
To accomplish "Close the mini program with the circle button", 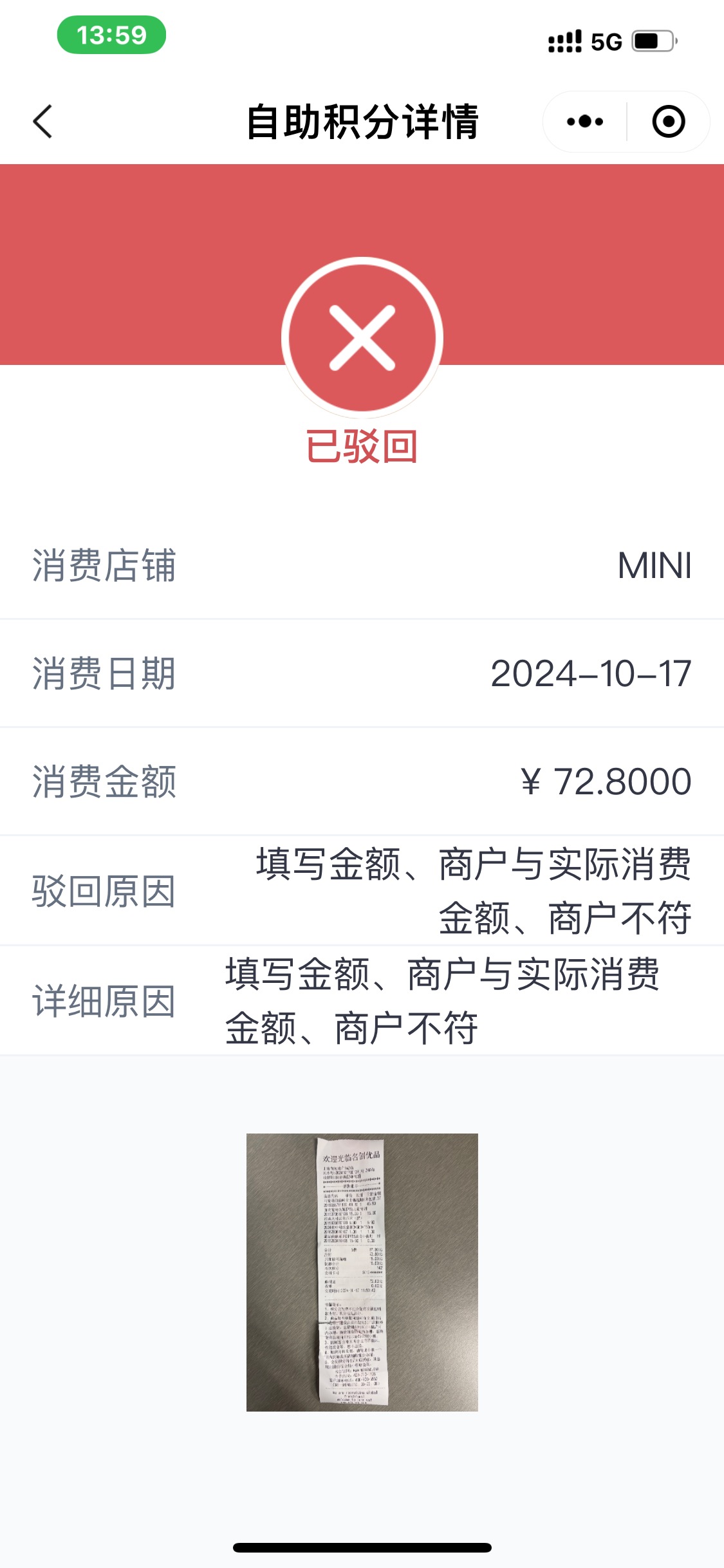I will [669, 122].
